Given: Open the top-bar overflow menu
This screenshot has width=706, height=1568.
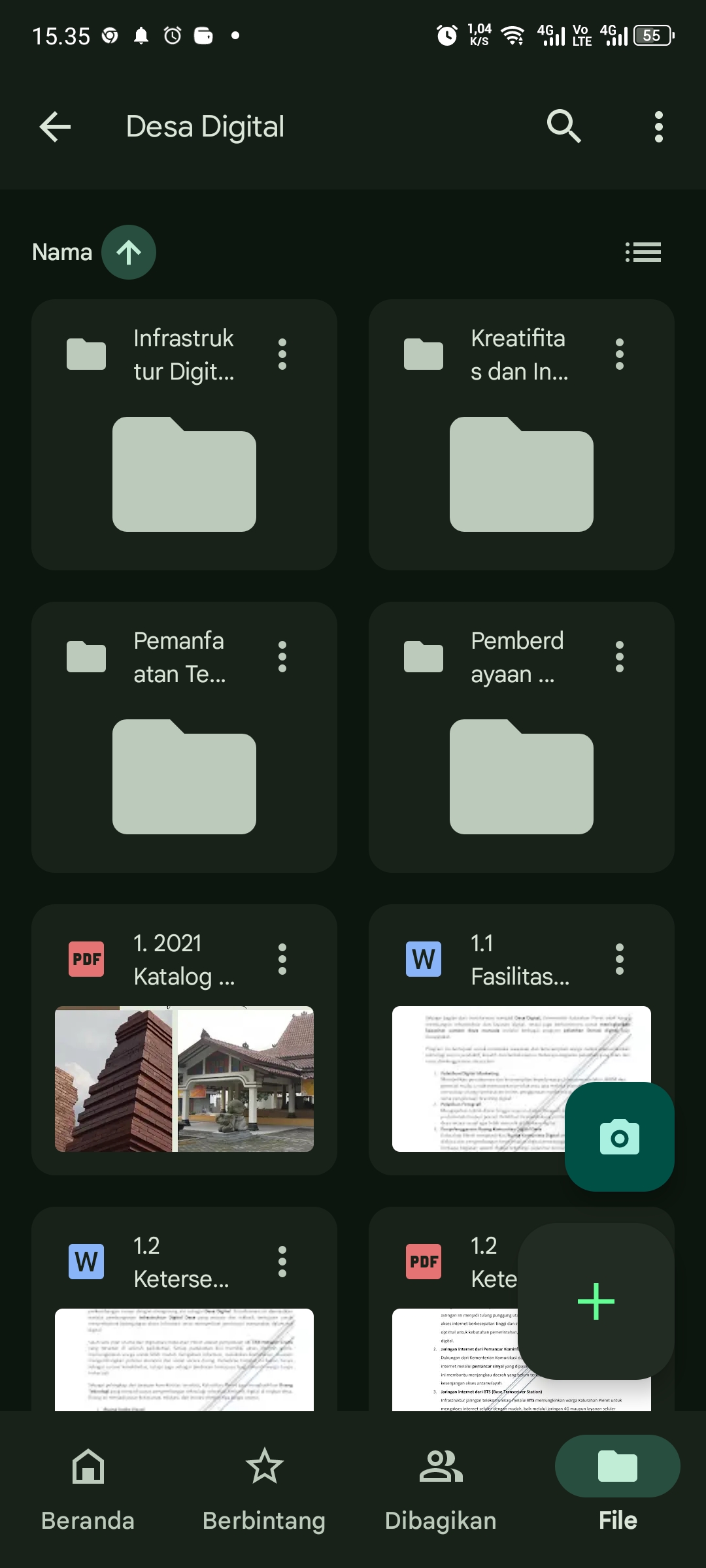Looking at the screenshot, I should [659, 127].
